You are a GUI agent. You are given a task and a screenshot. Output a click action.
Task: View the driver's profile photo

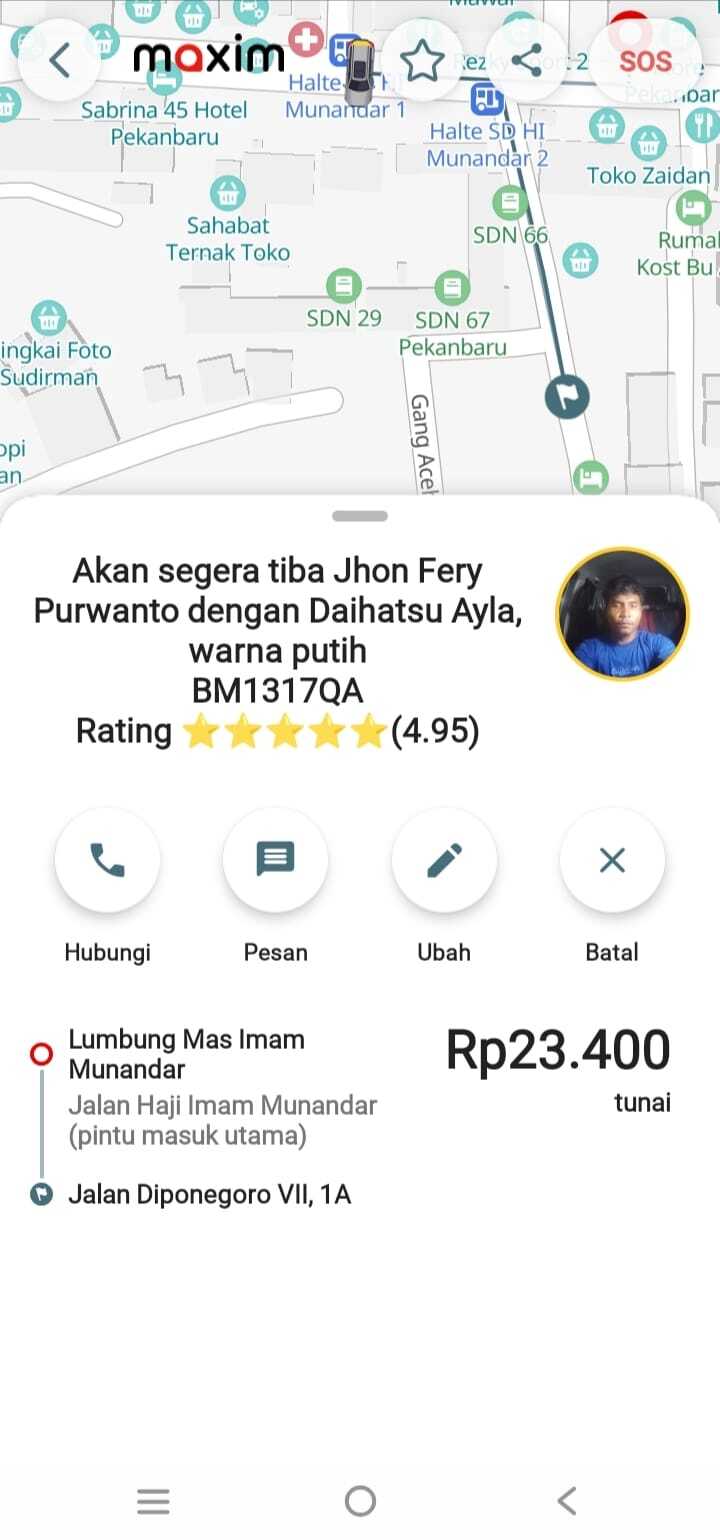(622, 614)
